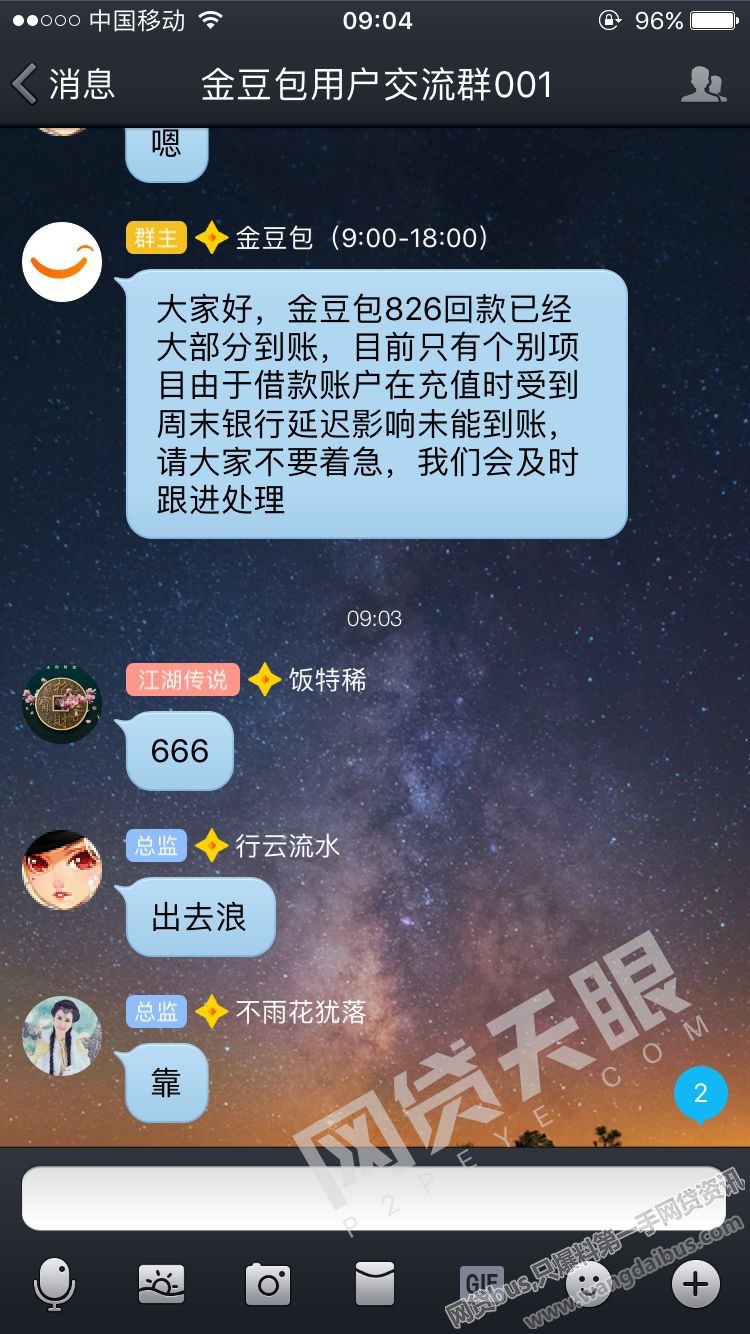
Task: Open the emoji panel
Action: pos(589,1283)
